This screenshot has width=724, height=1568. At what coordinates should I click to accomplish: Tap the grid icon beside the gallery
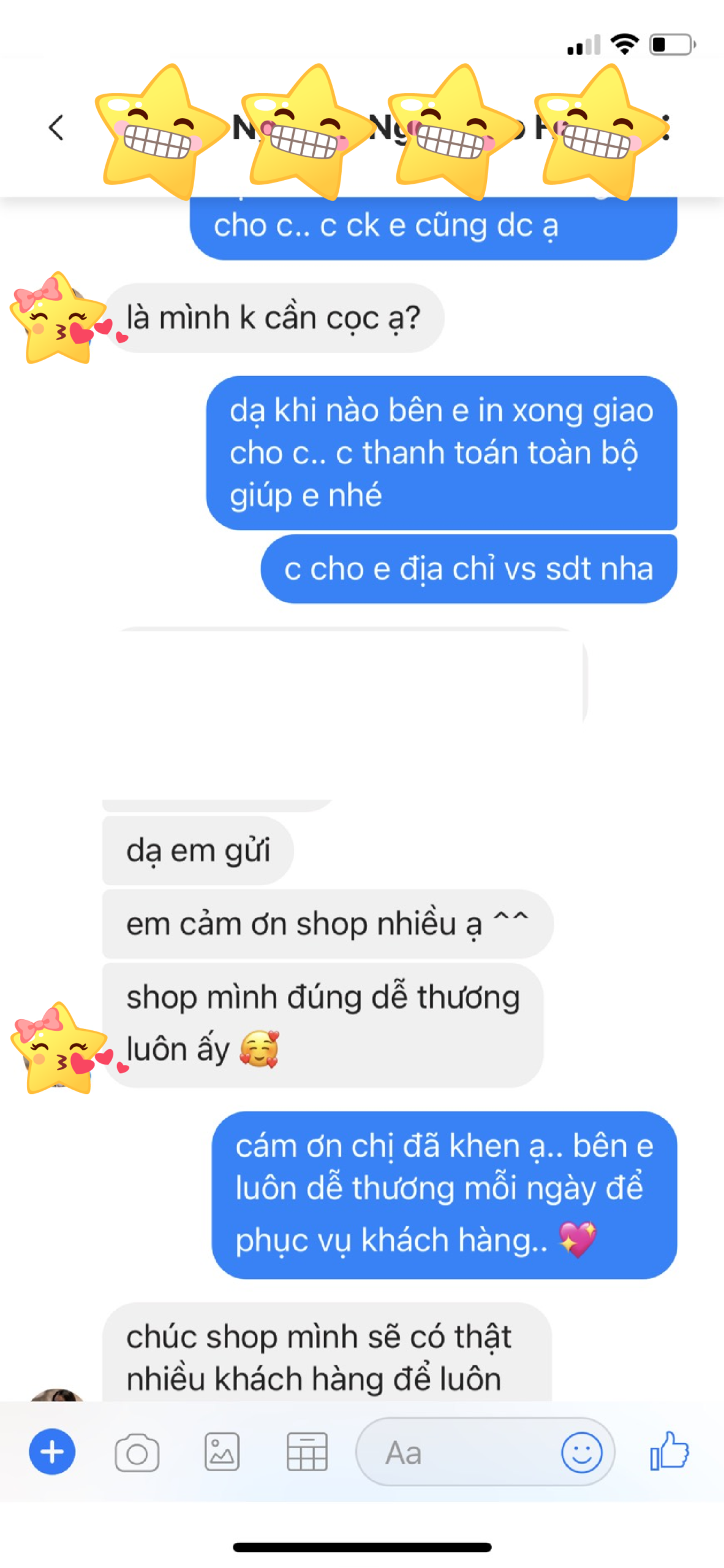[307, 1452]
